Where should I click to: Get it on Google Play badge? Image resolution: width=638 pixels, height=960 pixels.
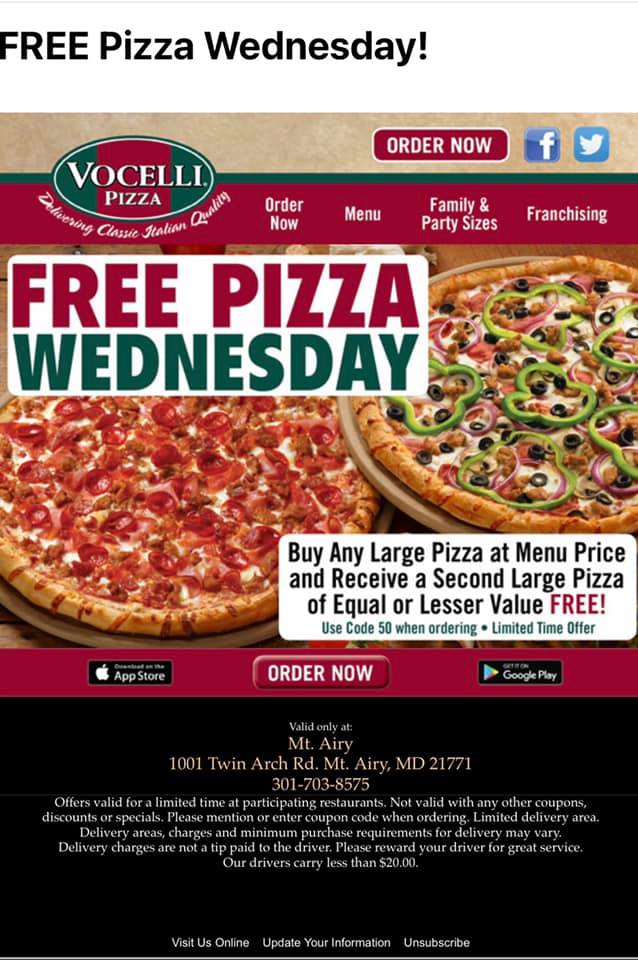(x=520, y=673)
